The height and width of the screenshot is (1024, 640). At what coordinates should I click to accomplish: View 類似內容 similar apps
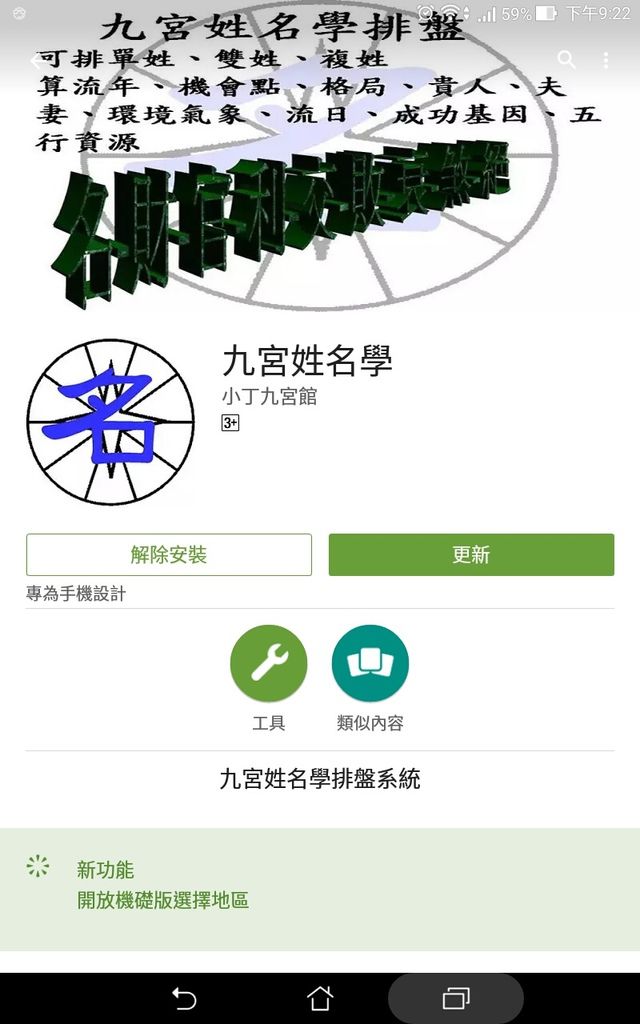tap(370, 664)
